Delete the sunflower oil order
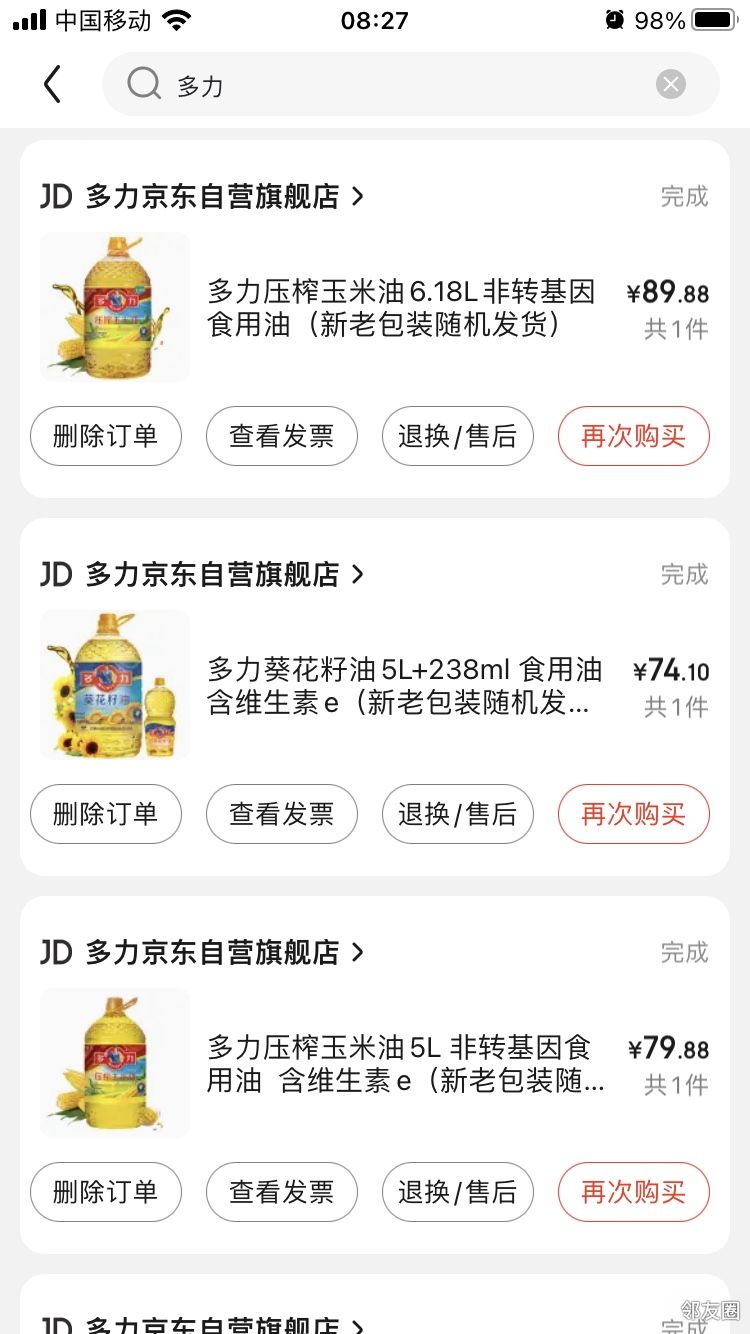The width and height of the screenshot is (750, 1334). coord(106,814)
